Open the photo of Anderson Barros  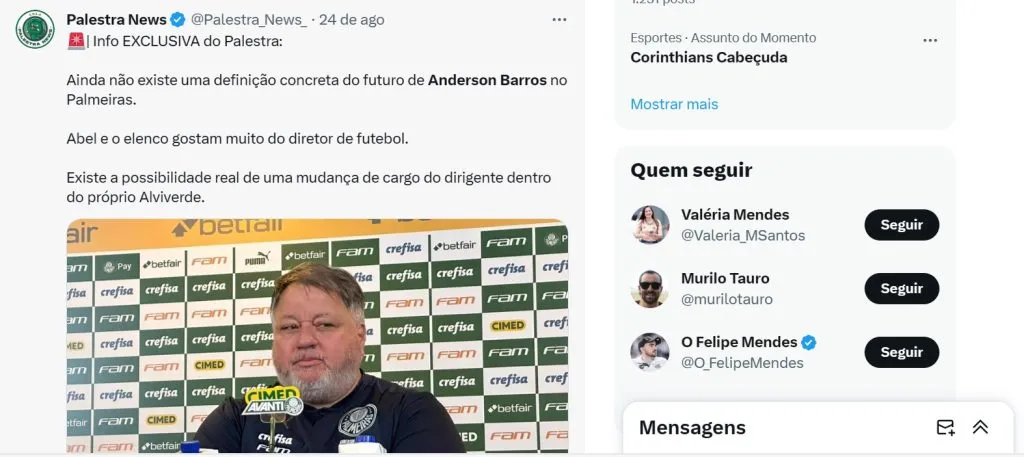pyautogui.click(x=317, y=335)
